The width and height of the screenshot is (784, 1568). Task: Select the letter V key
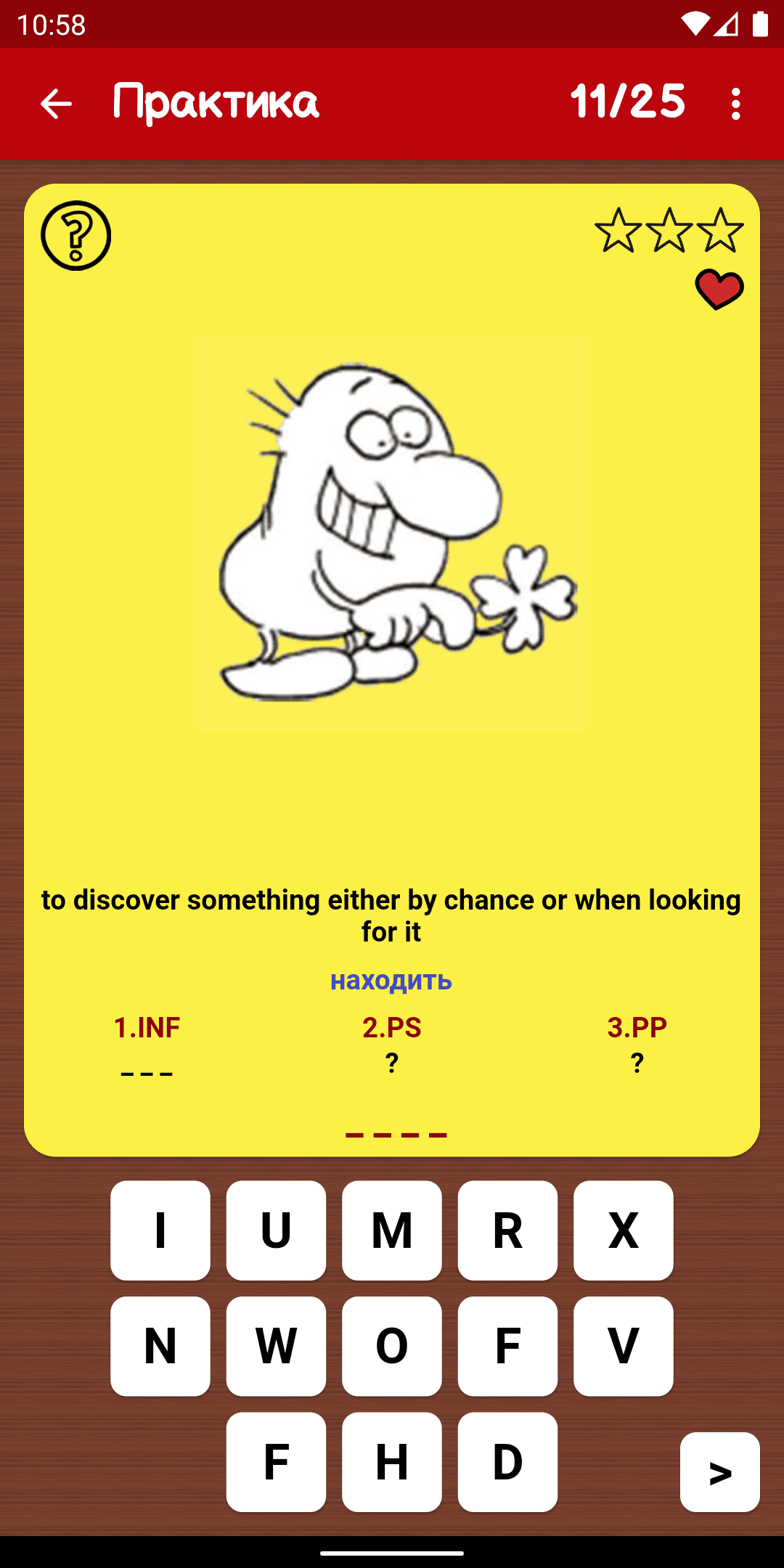[624, 1346]
